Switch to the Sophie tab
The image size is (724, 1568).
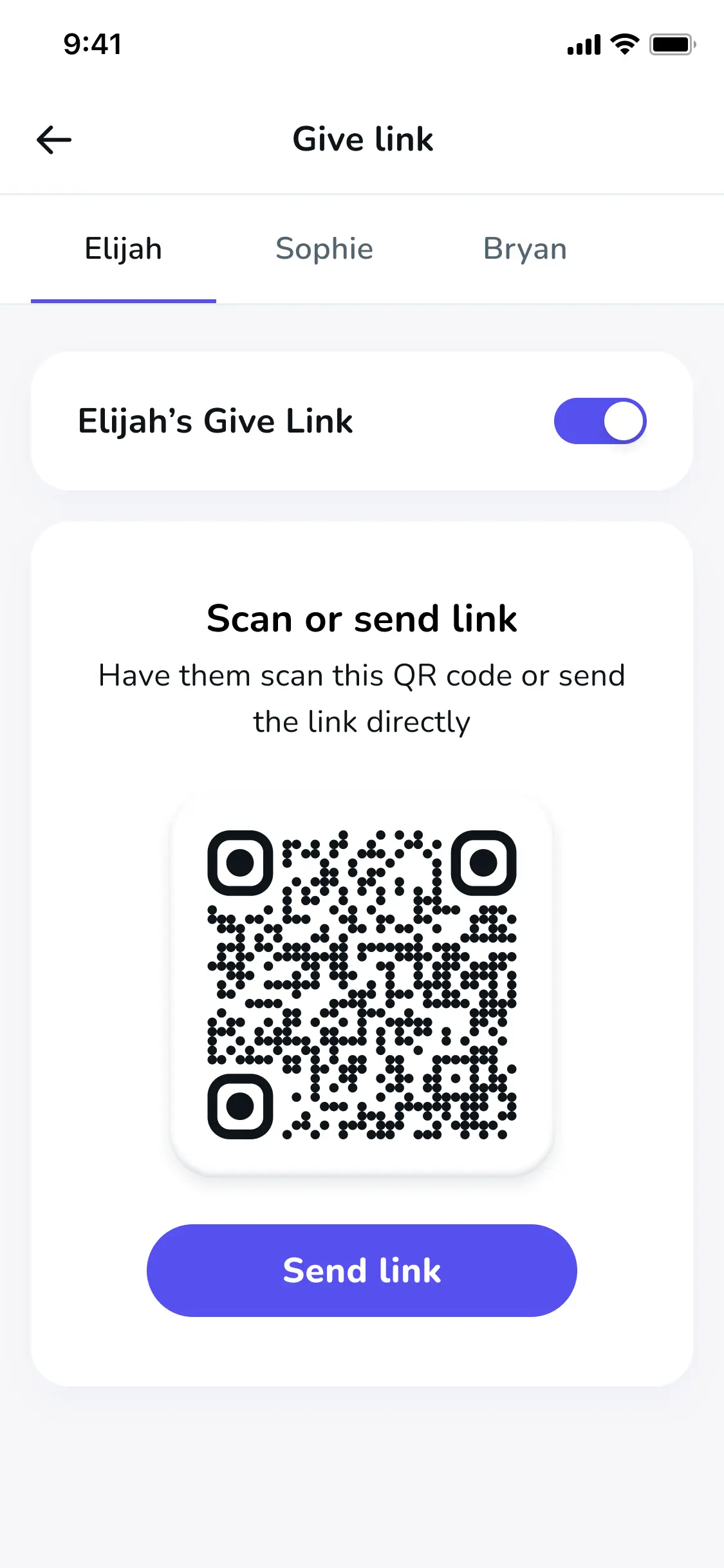(324, 249)
